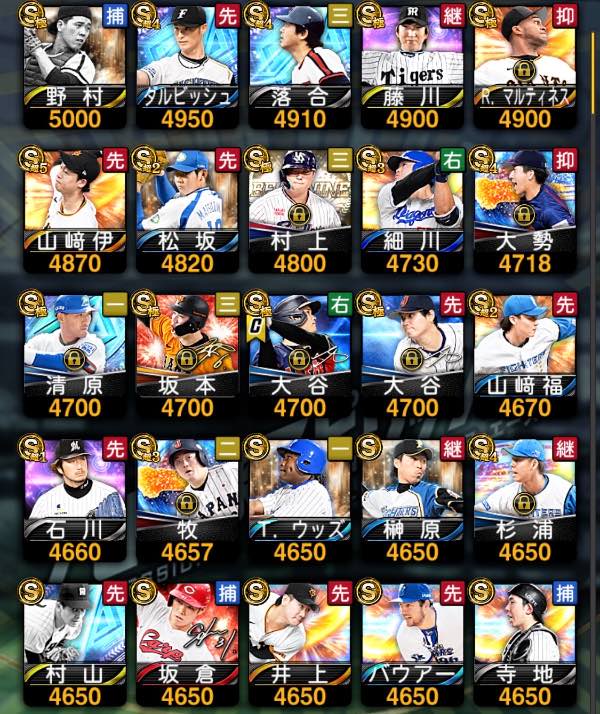600x714 pixels.
Task: Select the 細川 card rated 4730
Action: click(x=412, y=211)
